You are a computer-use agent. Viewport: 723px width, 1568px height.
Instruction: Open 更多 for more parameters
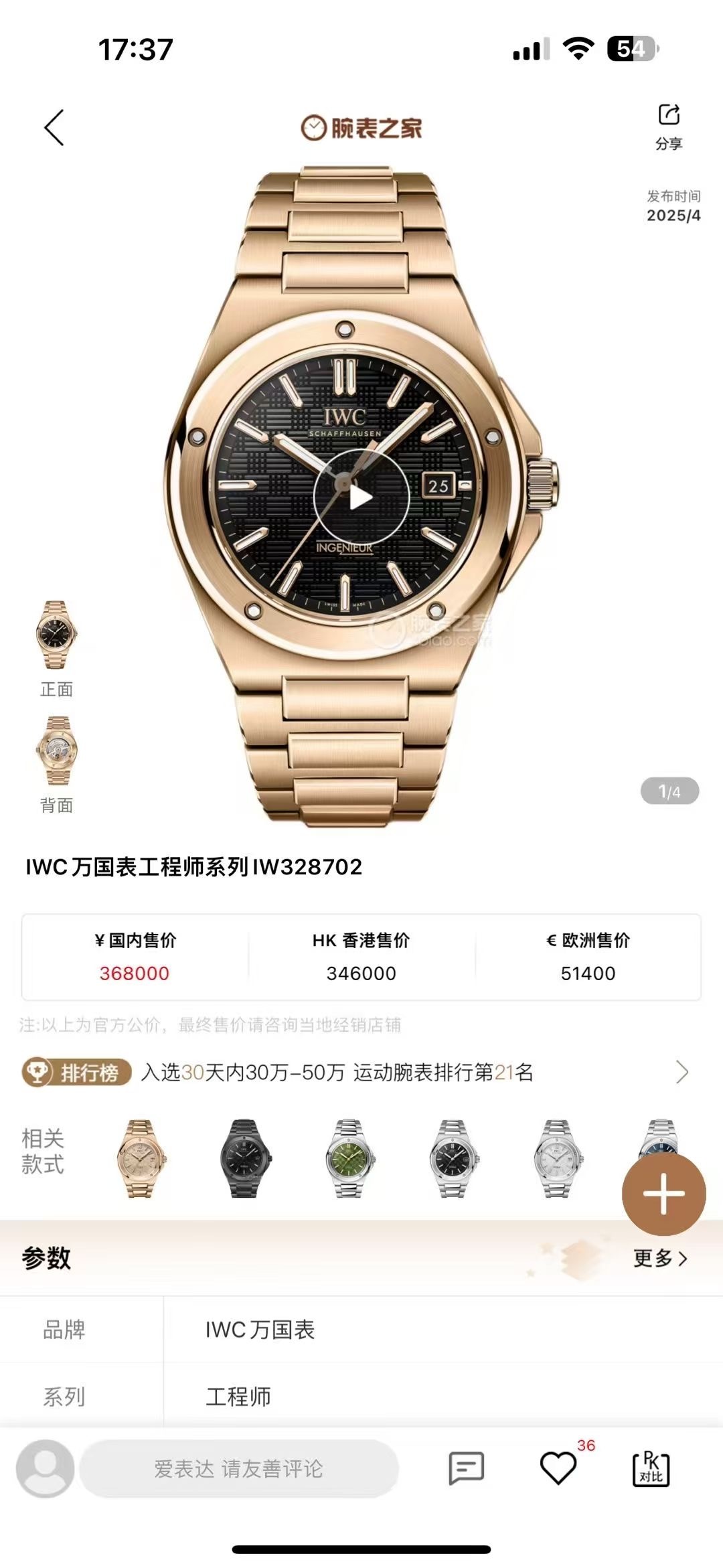pos(660,1258)
